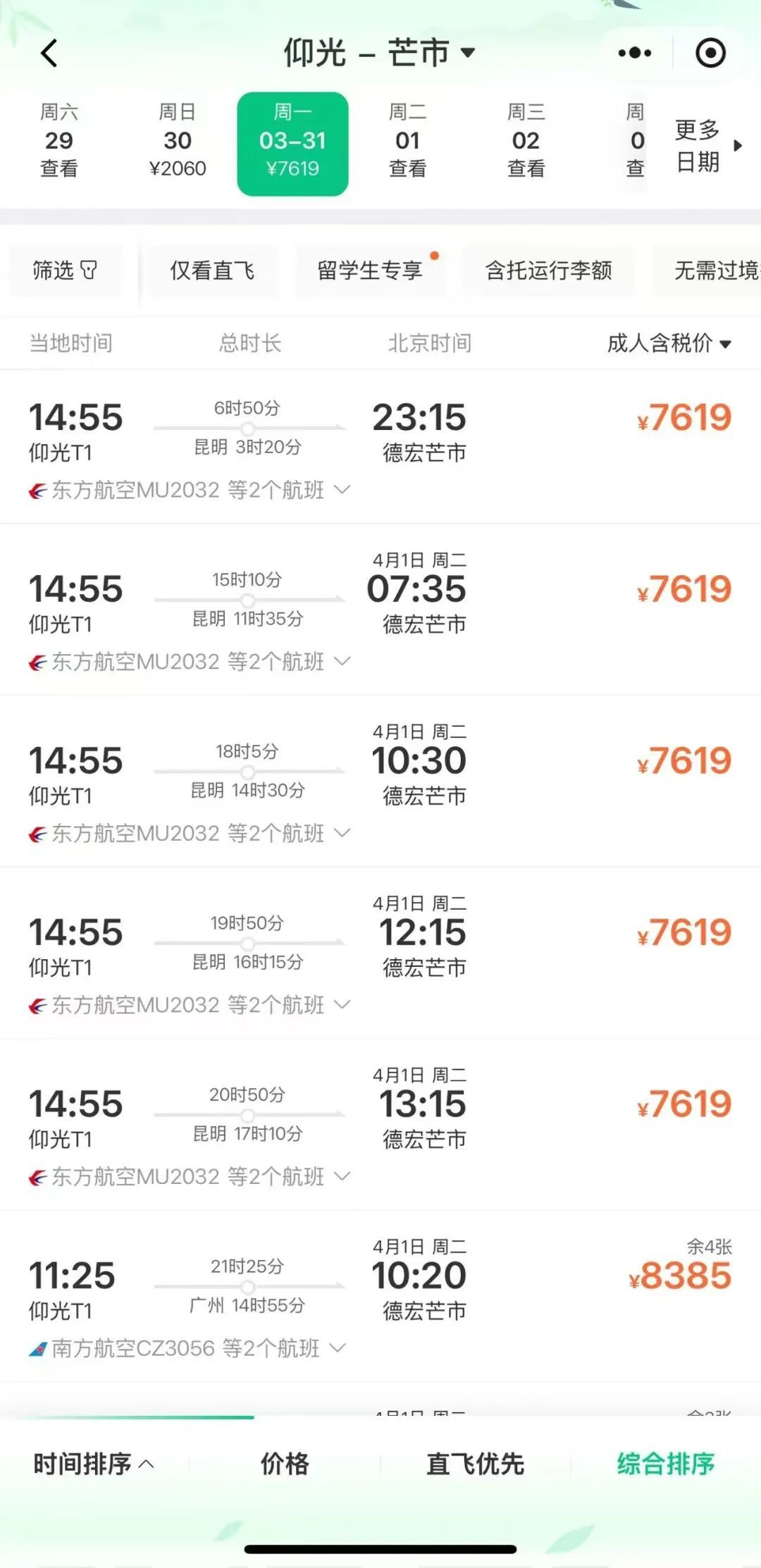The height and width of the screenshot is (1568, 761).
Task: Go back using the top-left arrow
Action: pyautogui.click(x=49, y=53)
